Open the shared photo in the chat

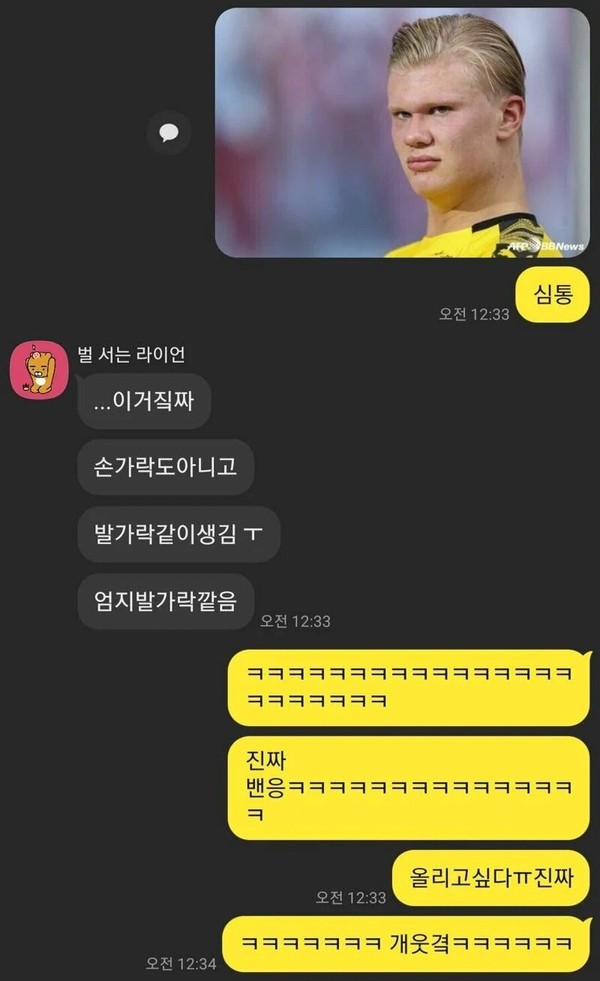pos(402,132)
